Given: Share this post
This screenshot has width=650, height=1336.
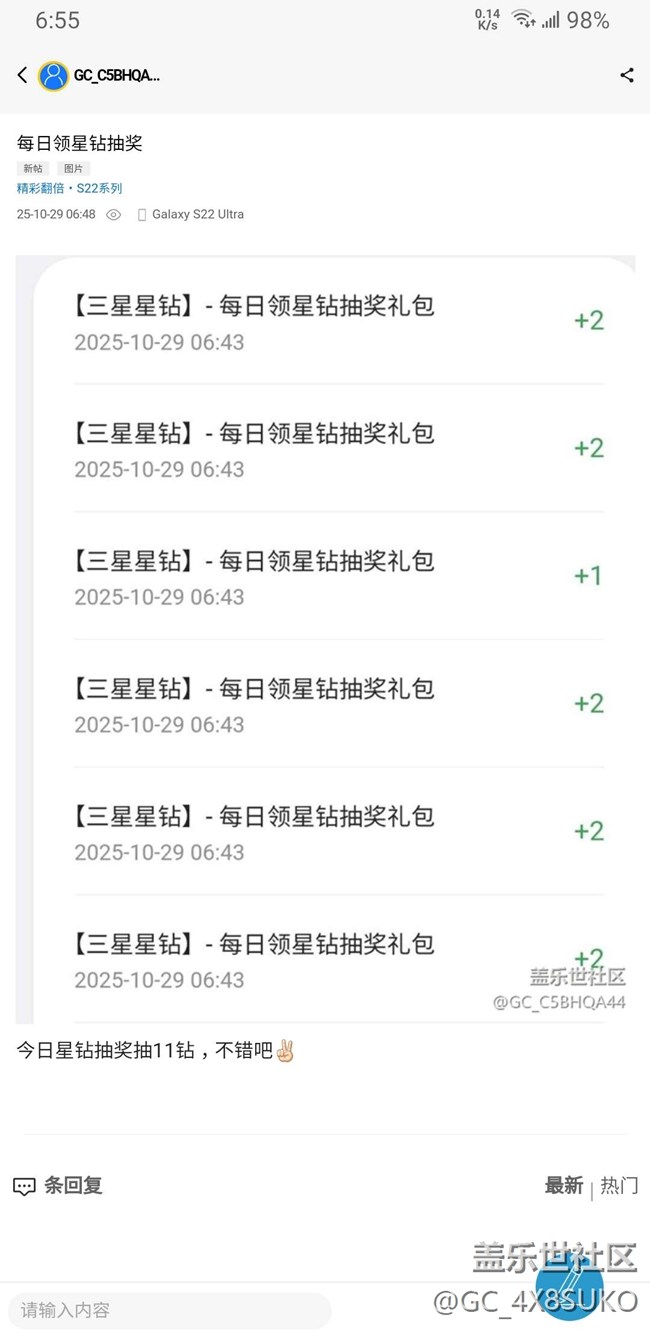Looking at the screenshot, I should [627, 75].
